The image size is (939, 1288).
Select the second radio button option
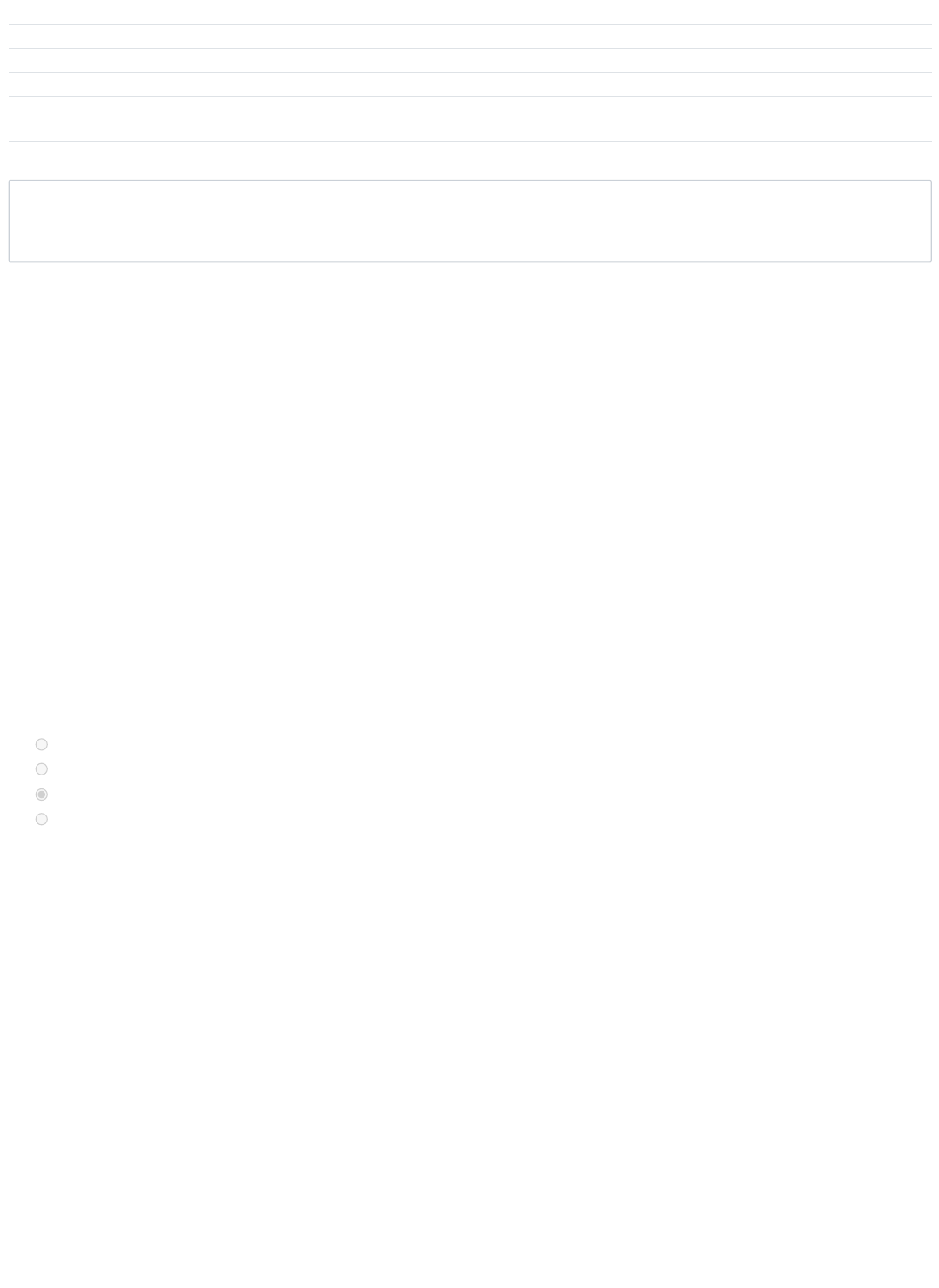point(41,769)
